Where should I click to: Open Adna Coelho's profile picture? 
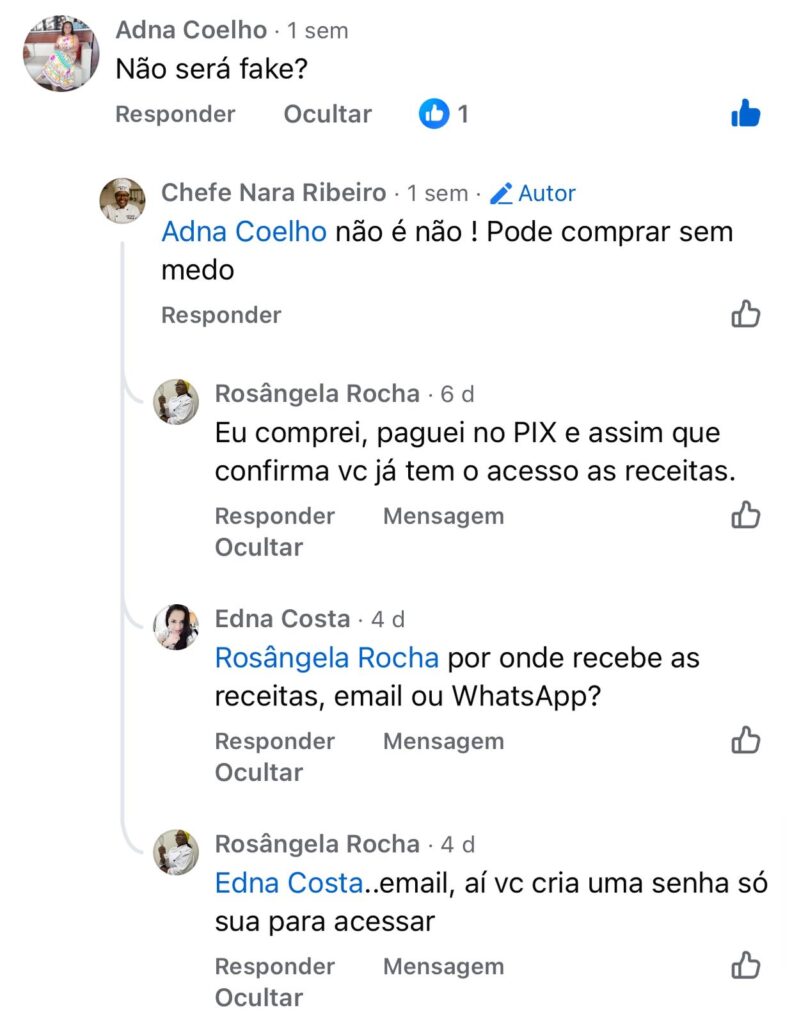pos(61,54)
